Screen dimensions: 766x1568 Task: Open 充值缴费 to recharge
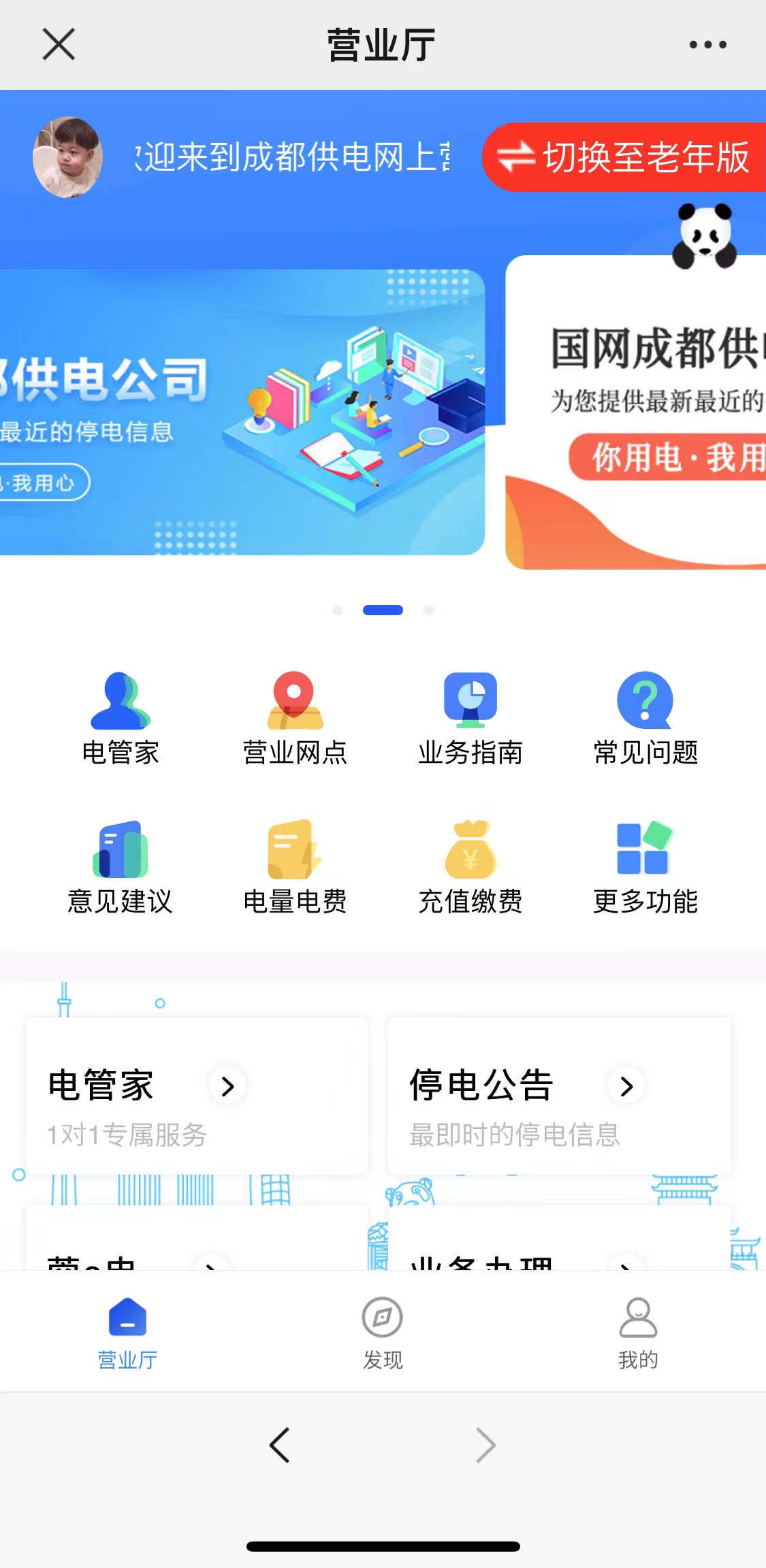[470, 867]
